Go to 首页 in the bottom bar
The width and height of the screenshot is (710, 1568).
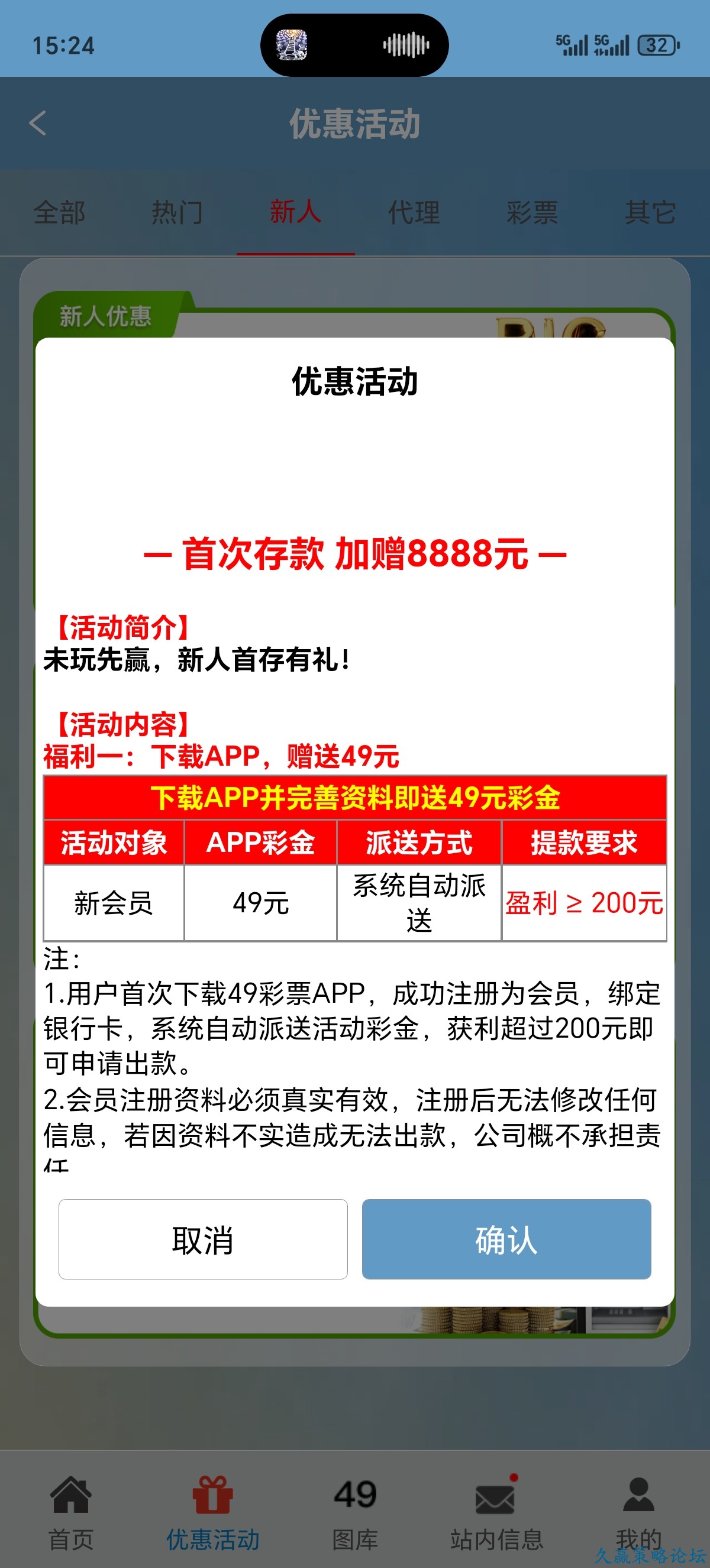(71, 1512)
